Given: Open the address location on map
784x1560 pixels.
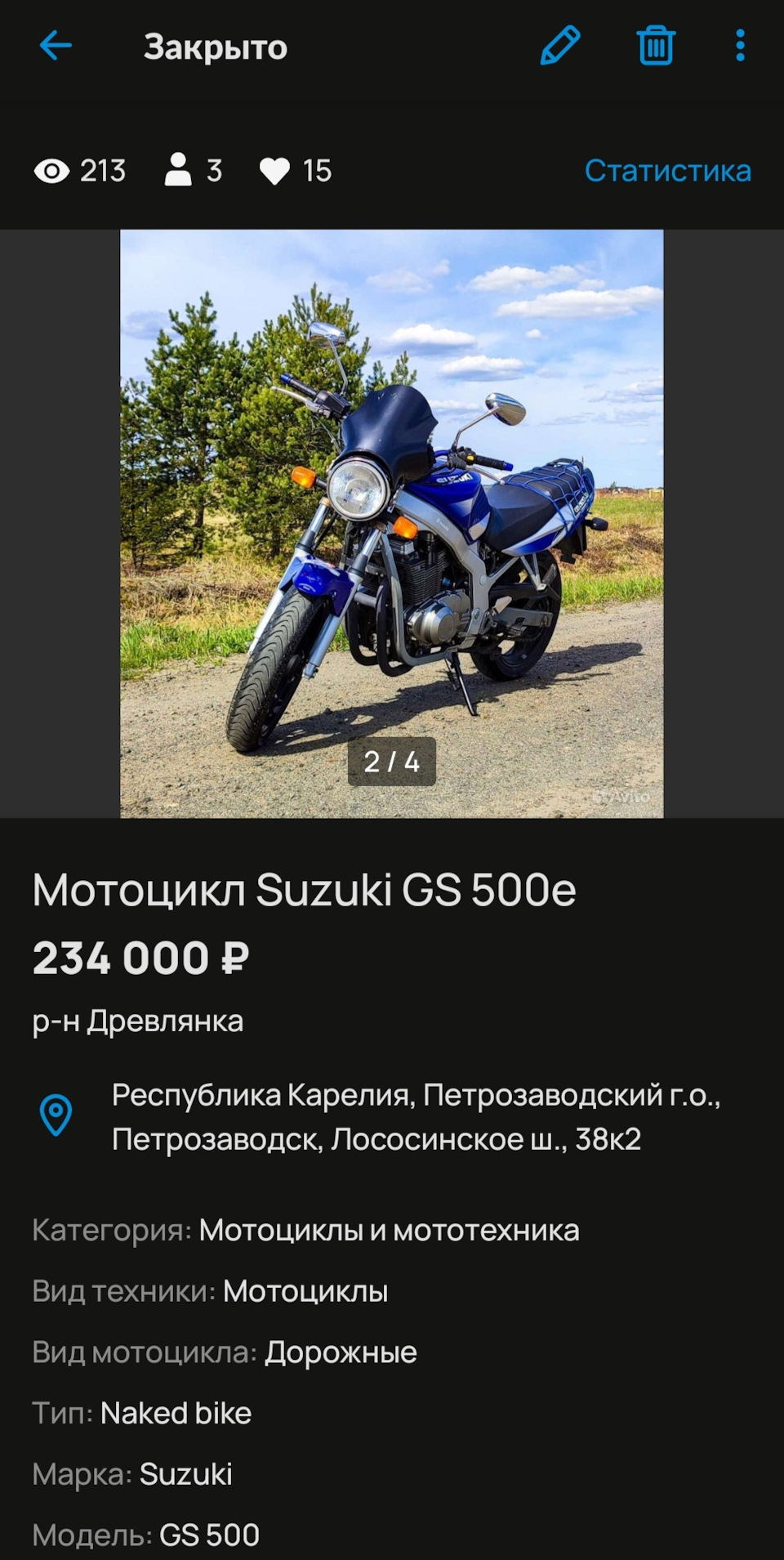Looking at the screenshot, I should [x=416, y=1116].
